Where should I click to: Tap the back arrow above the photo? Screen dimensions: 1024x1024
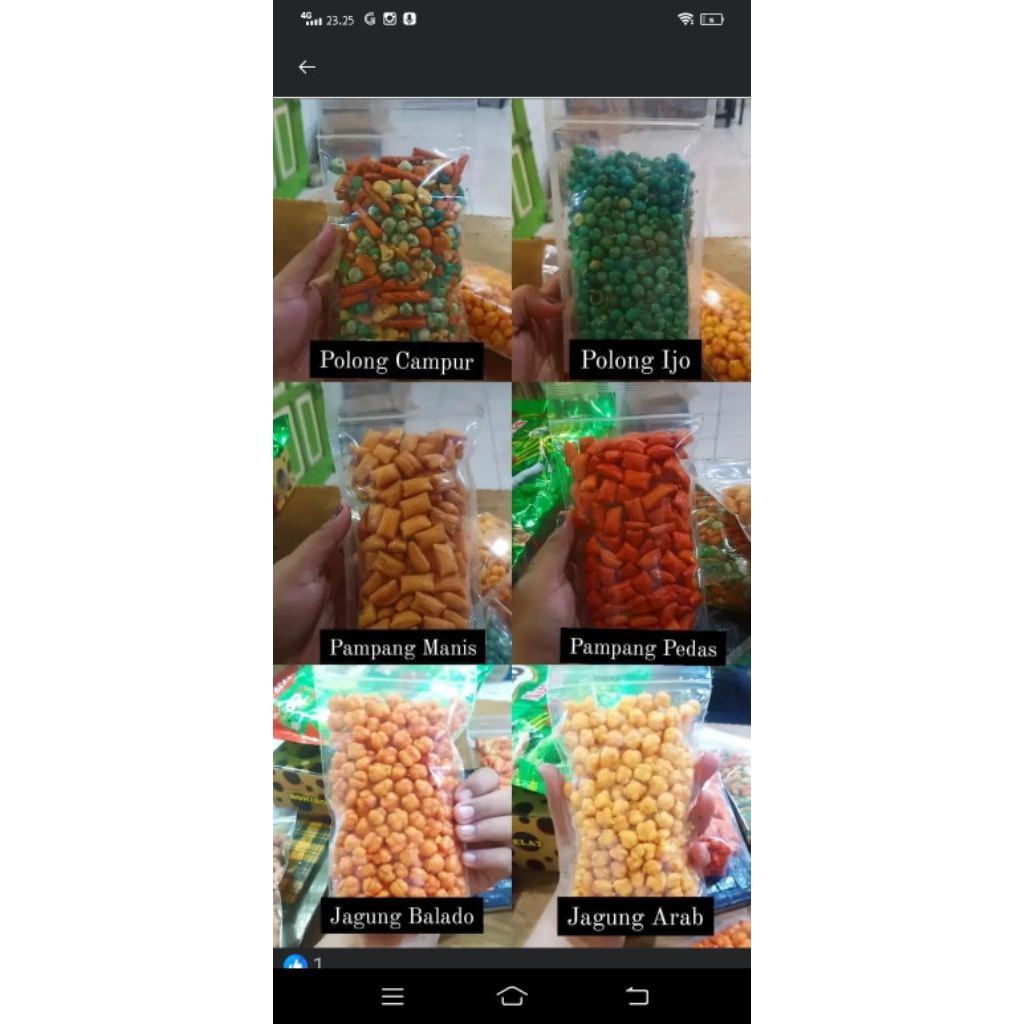click(307, 67)
